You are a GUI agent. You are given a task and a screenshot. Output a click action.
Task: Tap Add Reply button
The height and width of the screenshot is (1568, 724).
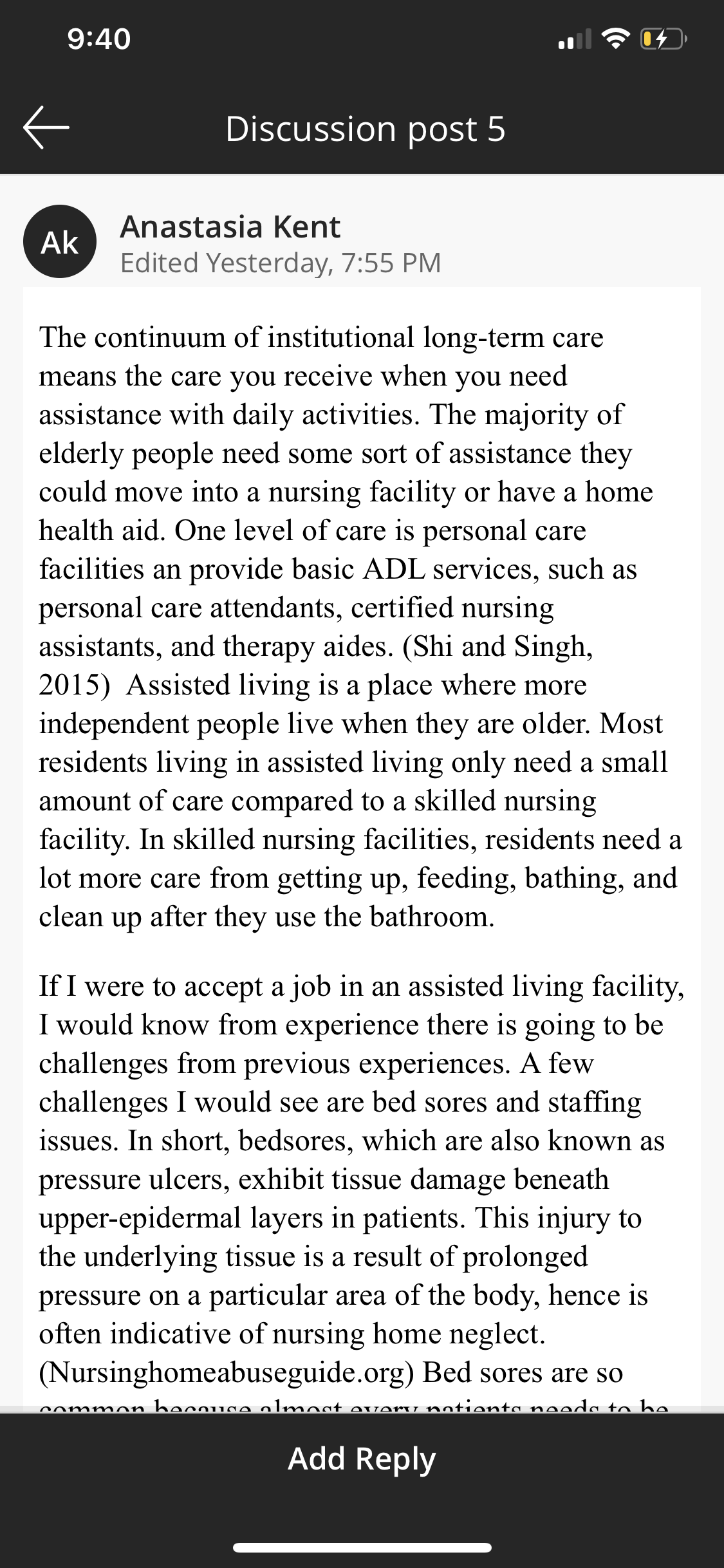click(x=362, y=1459)
